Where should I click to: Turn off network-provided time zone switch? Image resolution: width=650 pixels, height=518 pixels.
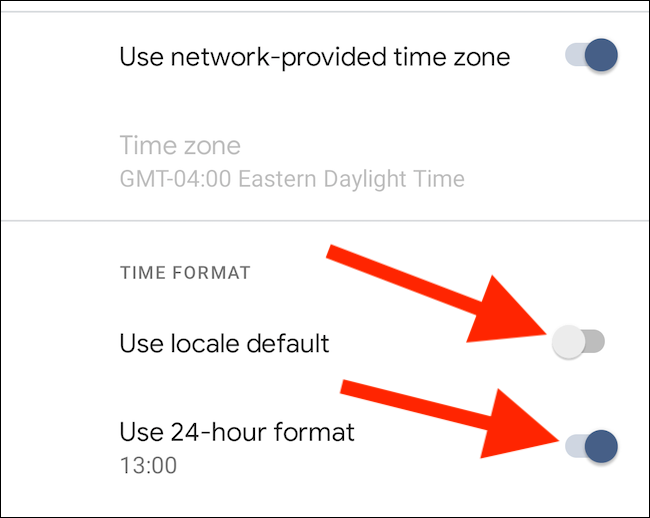click(590, 56)
